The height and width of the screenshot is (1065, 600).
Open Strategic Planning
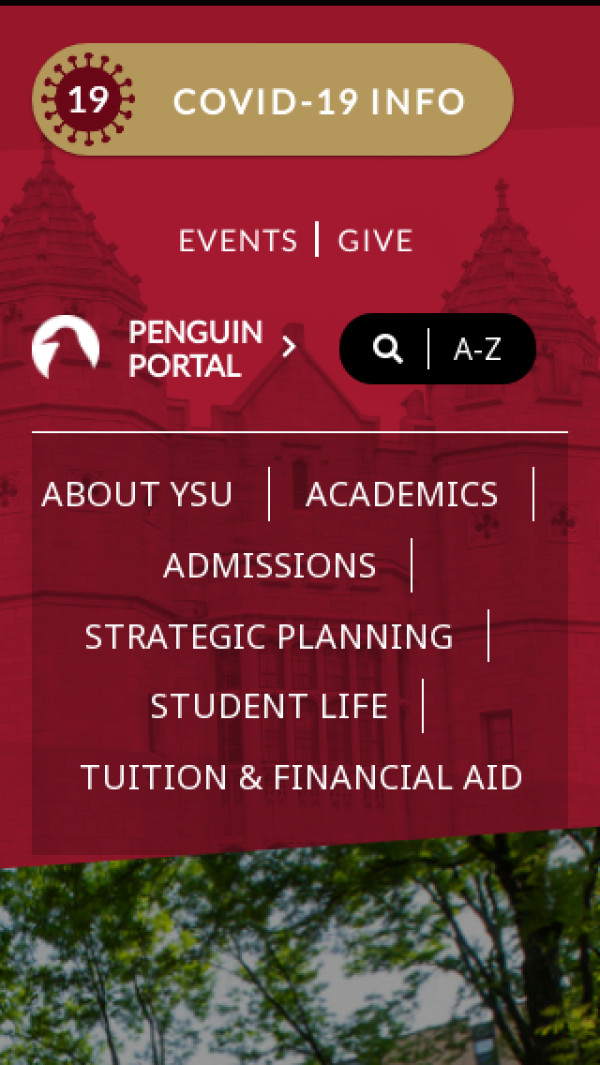tap(269, 637)
